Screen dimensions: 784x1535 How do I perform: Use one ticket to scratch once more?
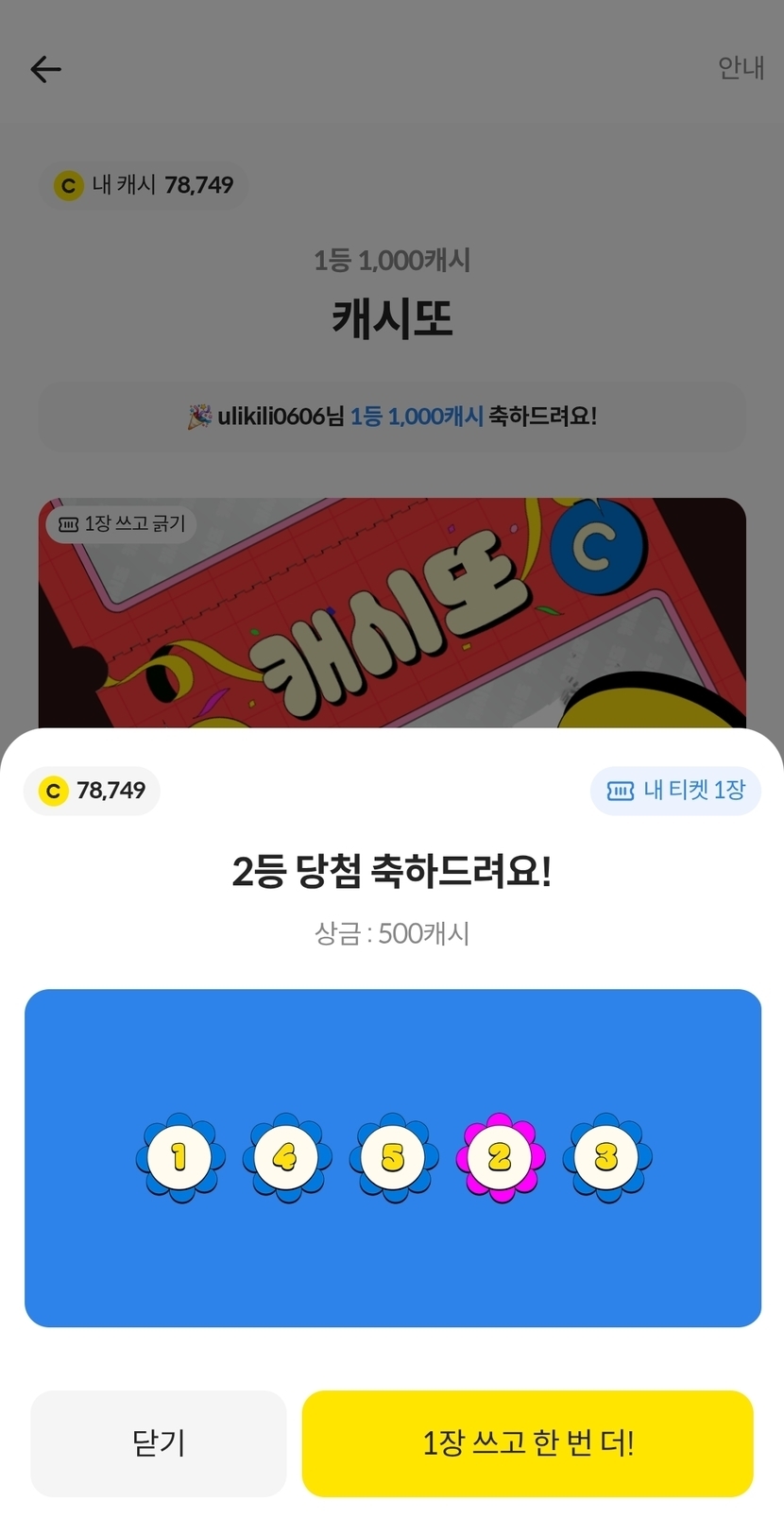[x=527, y=1442]
